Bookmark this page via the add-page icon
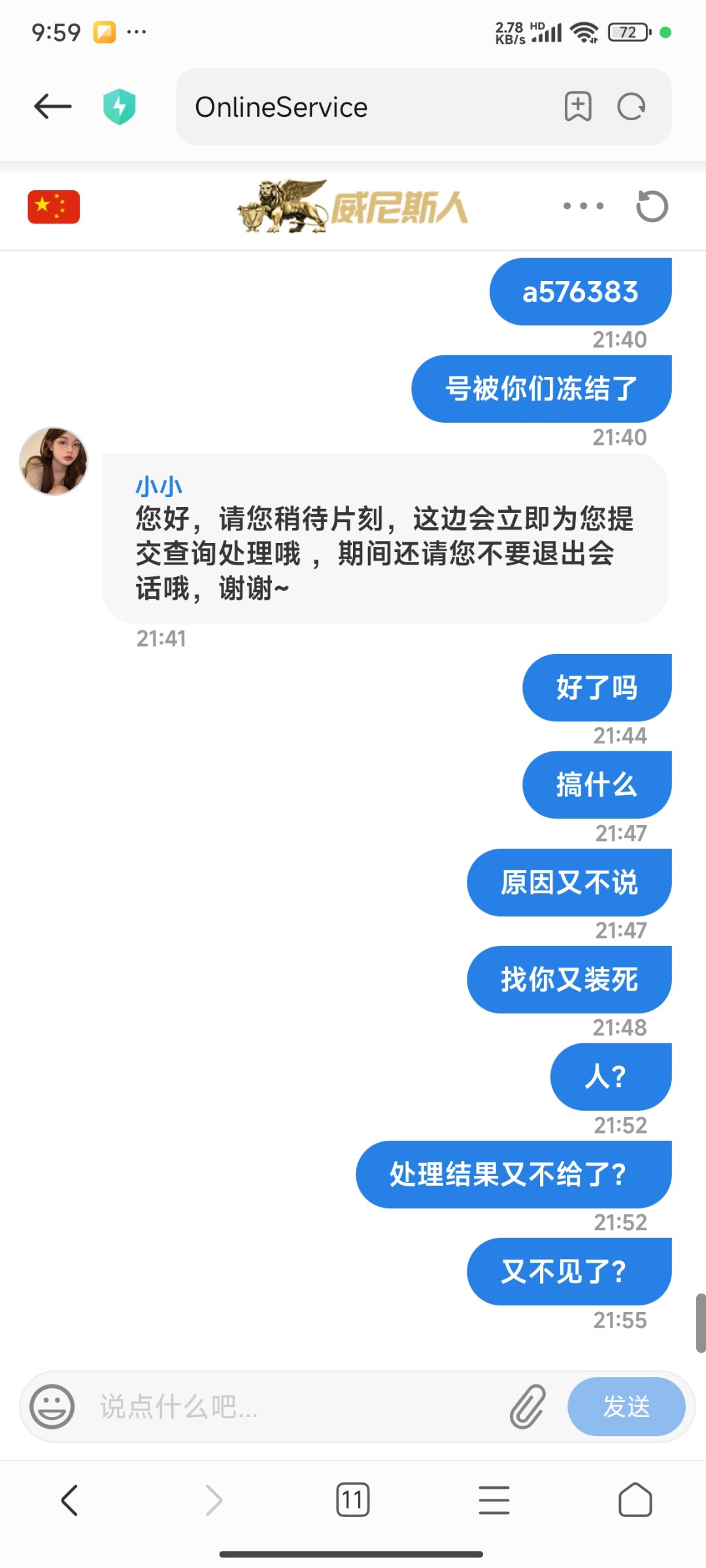The height and width of the screenshot is (1568, 706). coord(578,106)
